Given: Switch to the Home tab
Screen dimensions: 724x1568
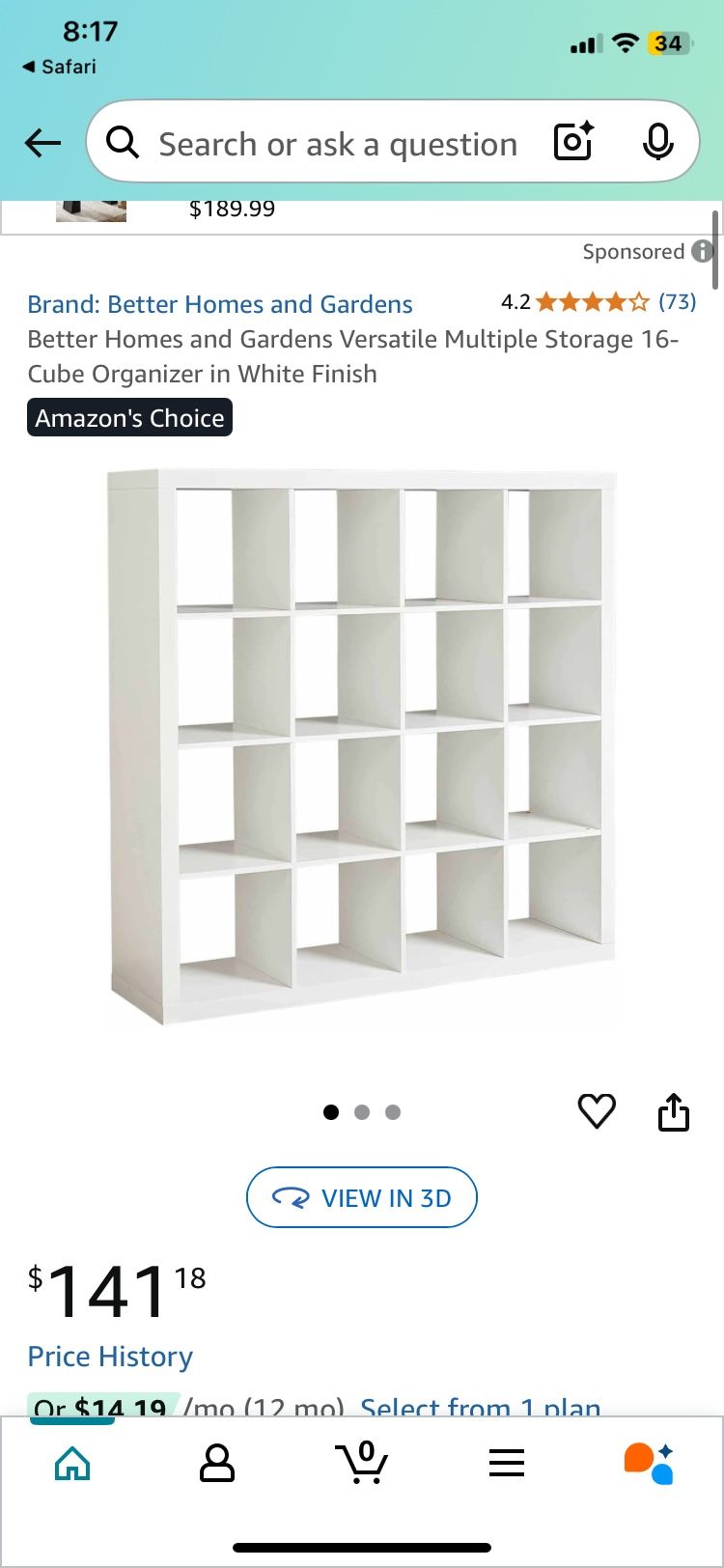Looking at the screenshot, I should [73, 1464].
